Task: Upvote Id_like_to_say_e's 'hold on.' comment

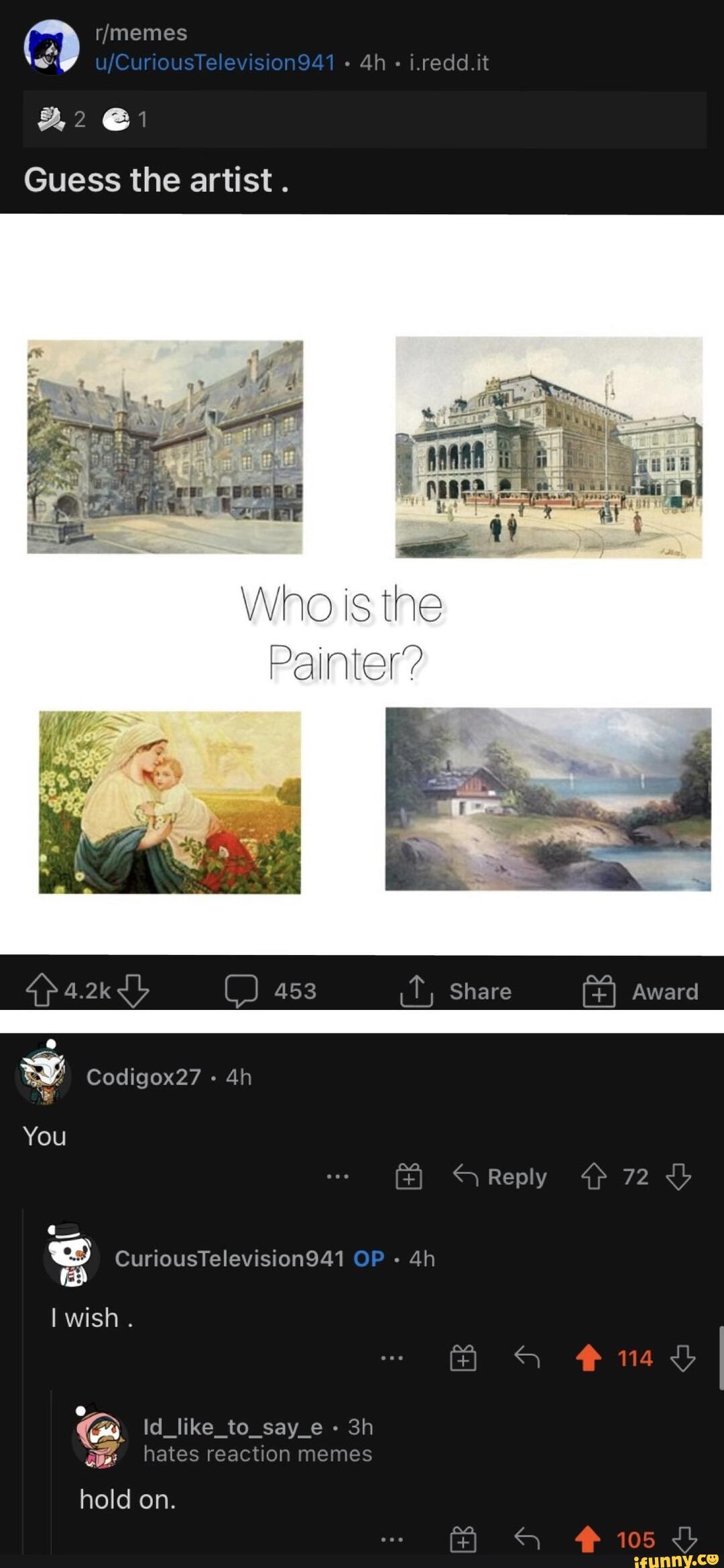Action: point(589,1540)
